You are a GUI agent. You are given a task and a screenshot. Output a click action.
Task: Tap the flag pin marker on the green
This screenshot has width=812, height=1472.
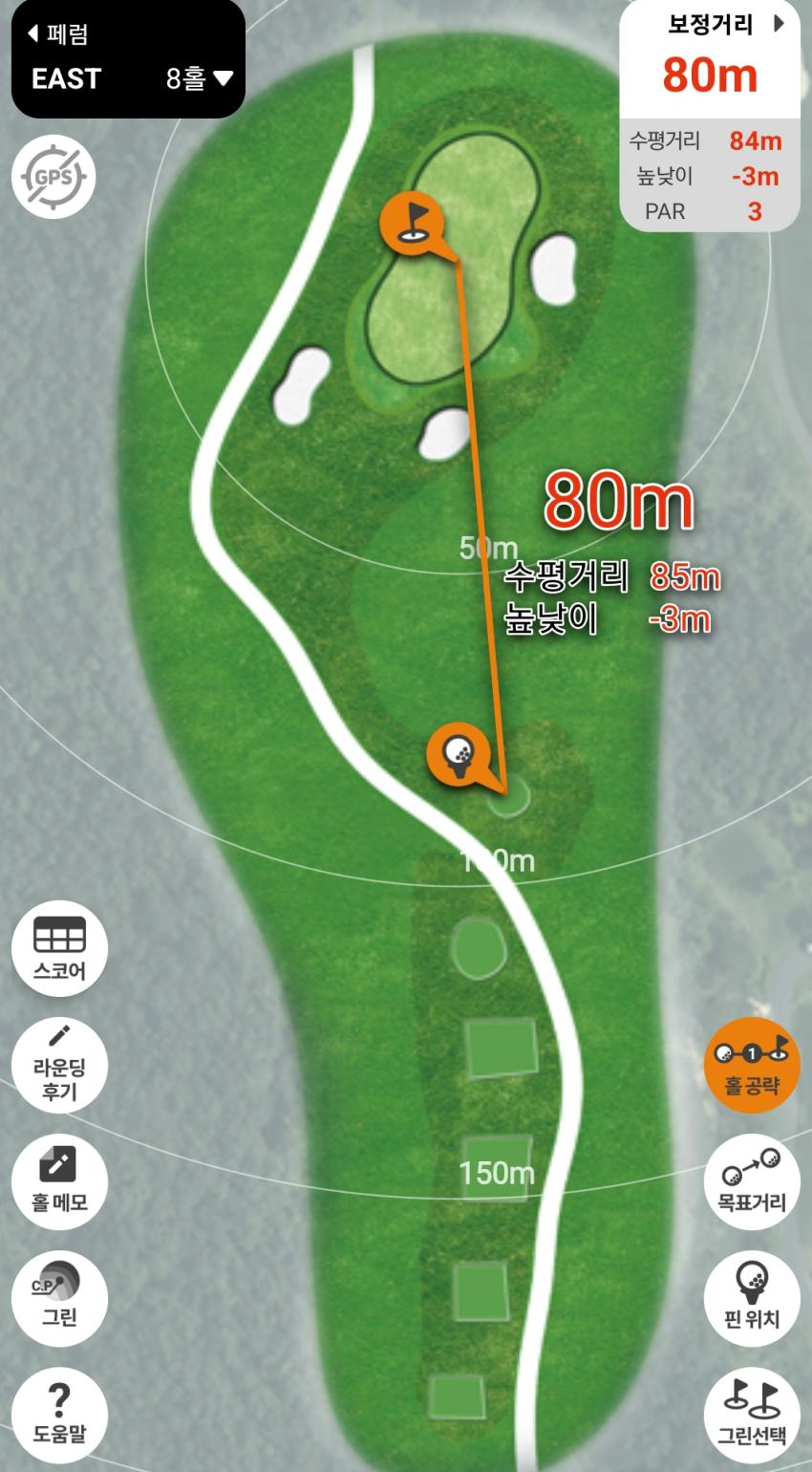pyautogui.click(x=414, y=222)
